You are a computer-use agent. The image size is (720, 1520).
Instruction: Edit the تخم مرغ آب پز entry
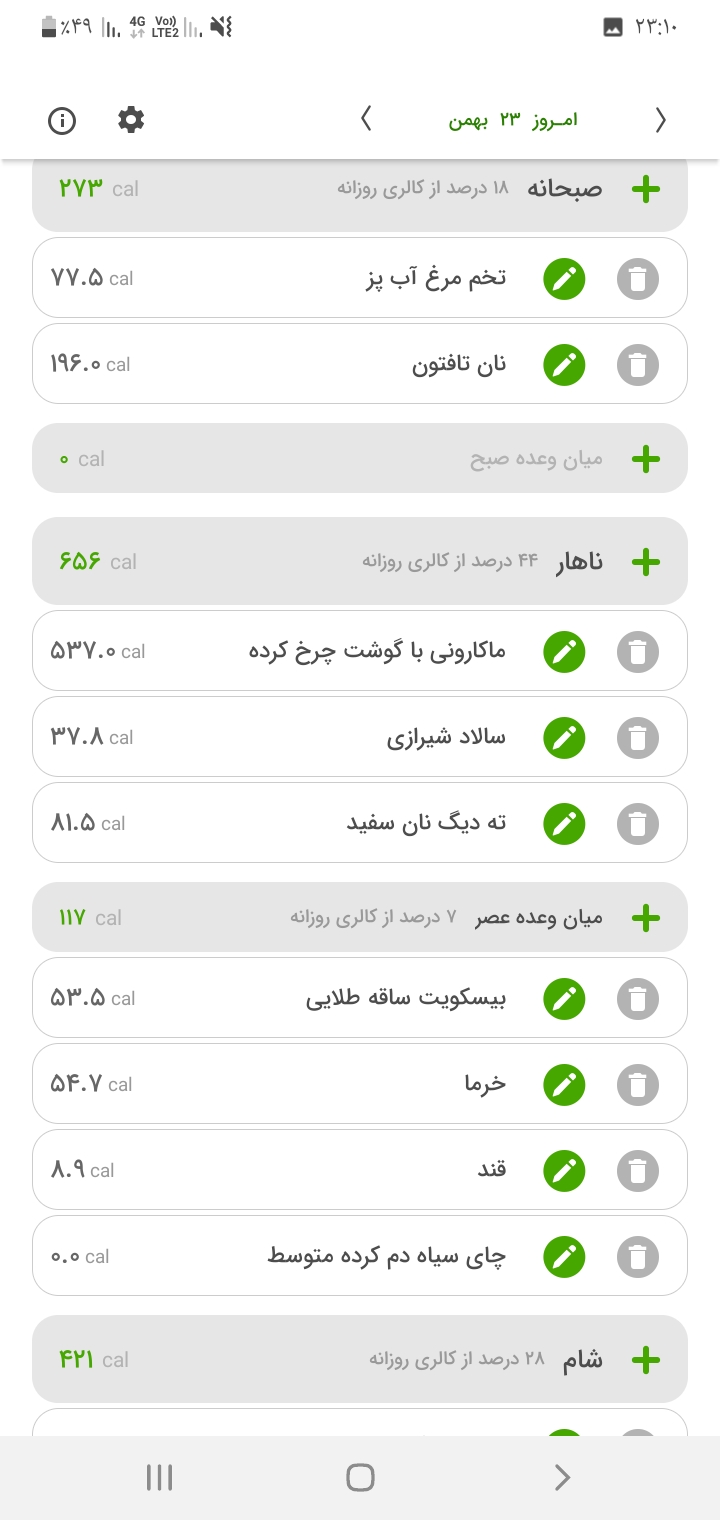(x=564, y=279)
